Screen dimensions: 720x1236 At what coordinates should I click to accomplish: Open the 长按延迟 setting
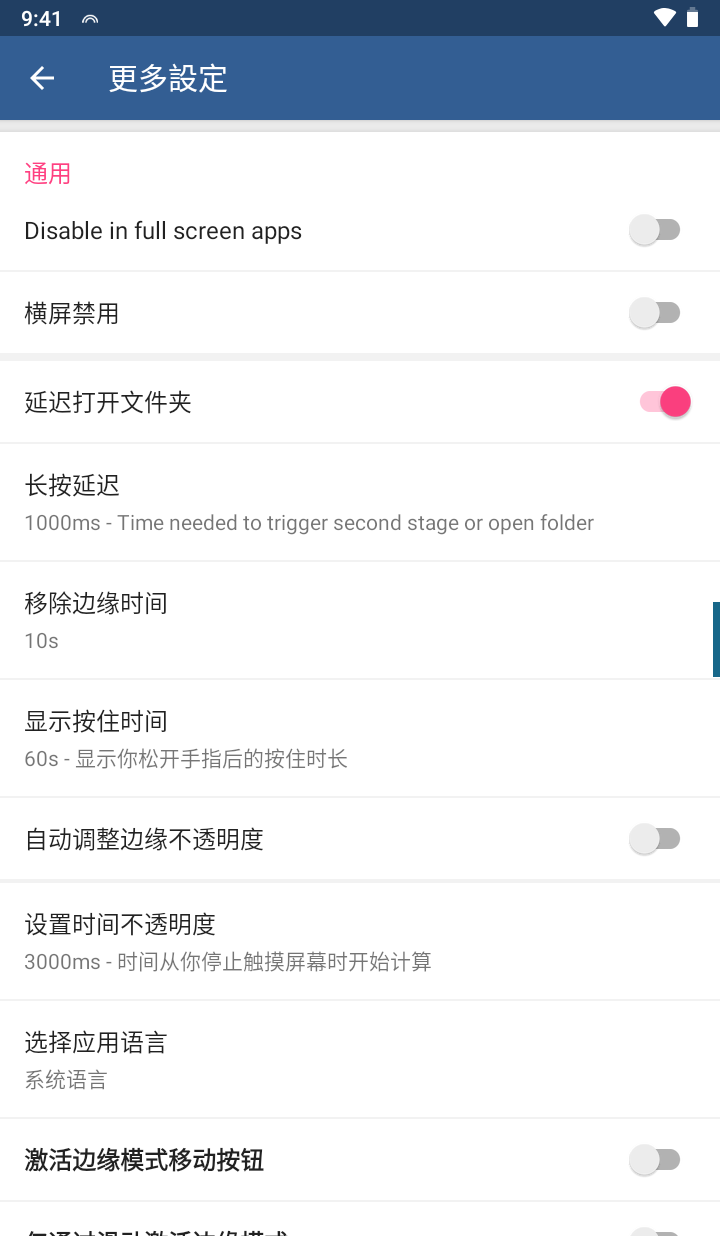(x=360, y=502)
